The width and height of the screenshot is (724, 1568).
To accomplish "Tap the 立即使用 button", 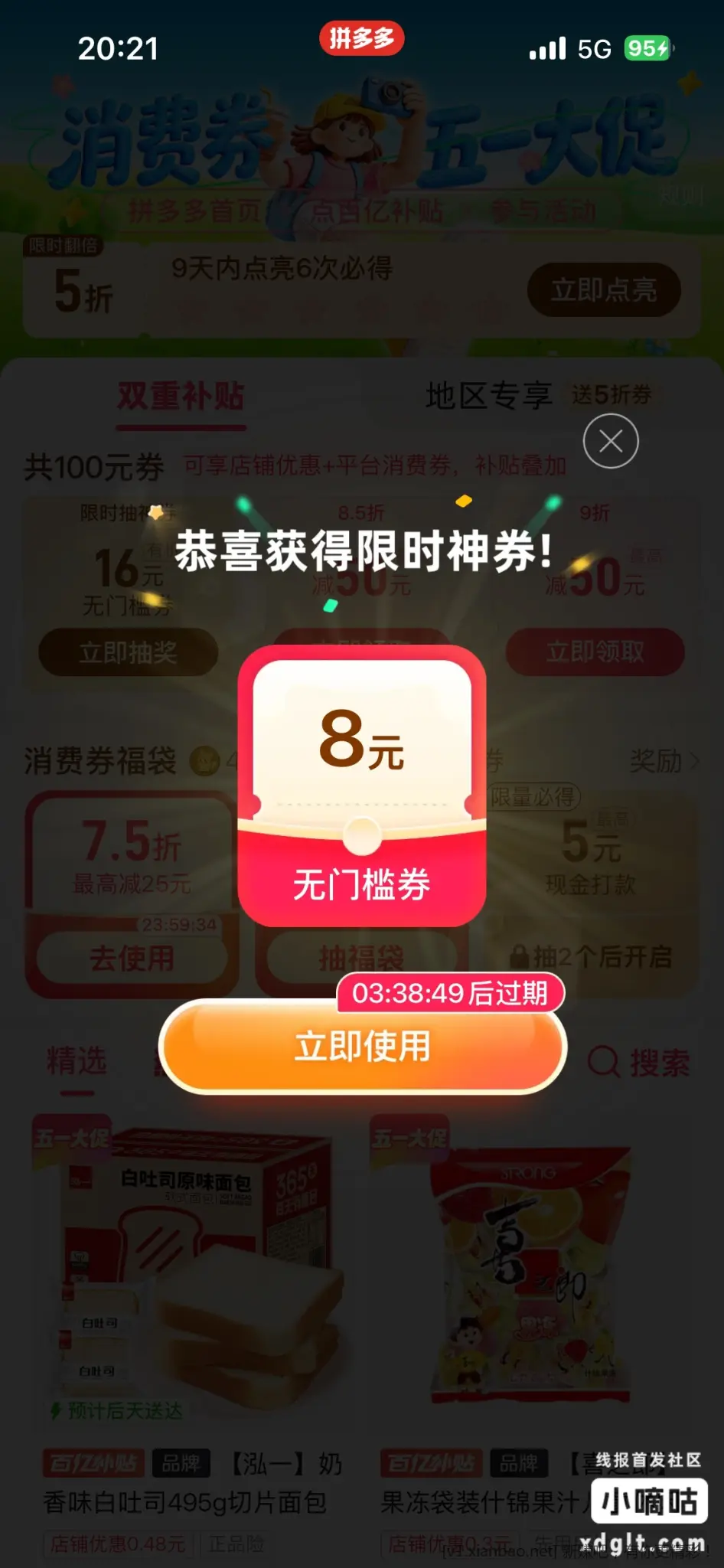I will pyautogui.click(x=362, y=1047).
